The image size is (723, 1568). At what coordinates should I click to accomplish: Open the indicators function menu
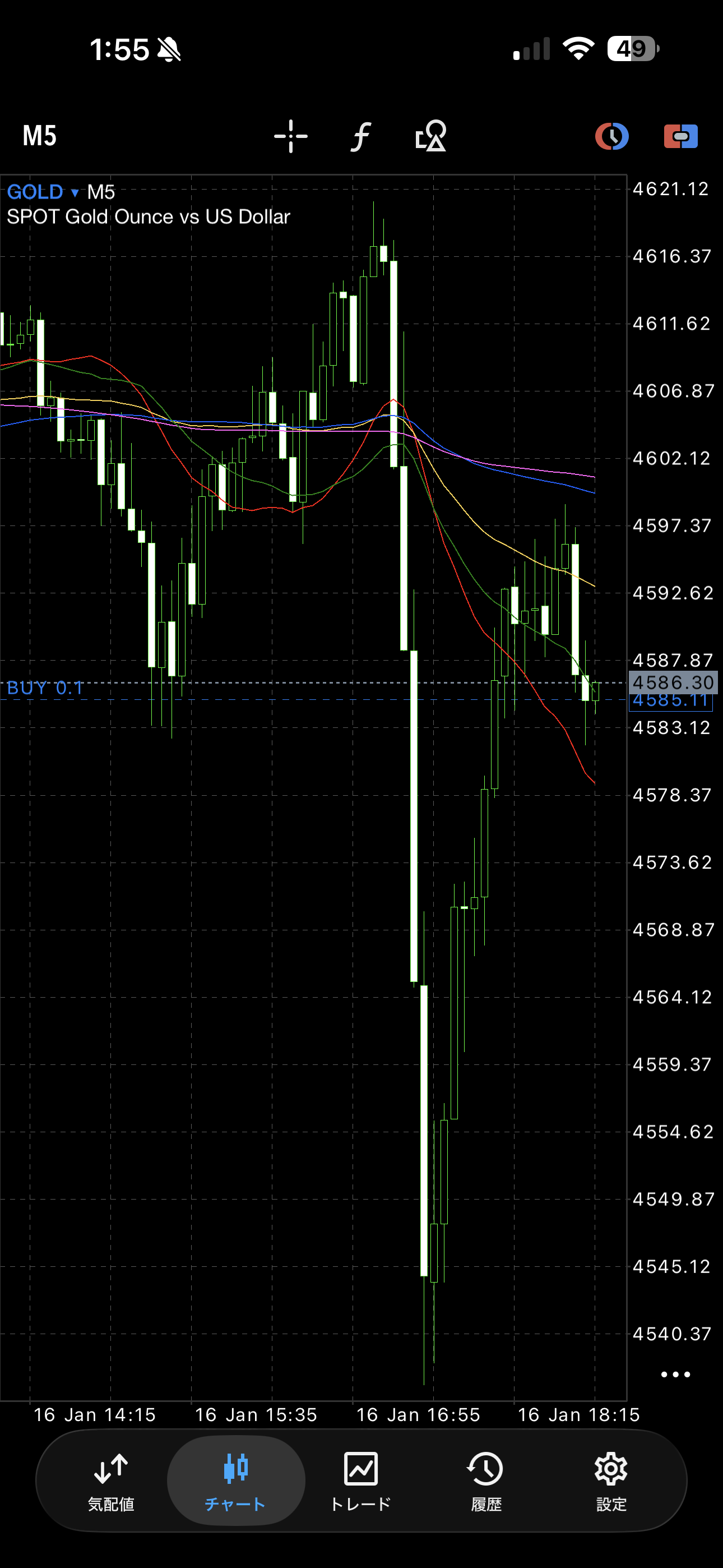tap(360, 136)
